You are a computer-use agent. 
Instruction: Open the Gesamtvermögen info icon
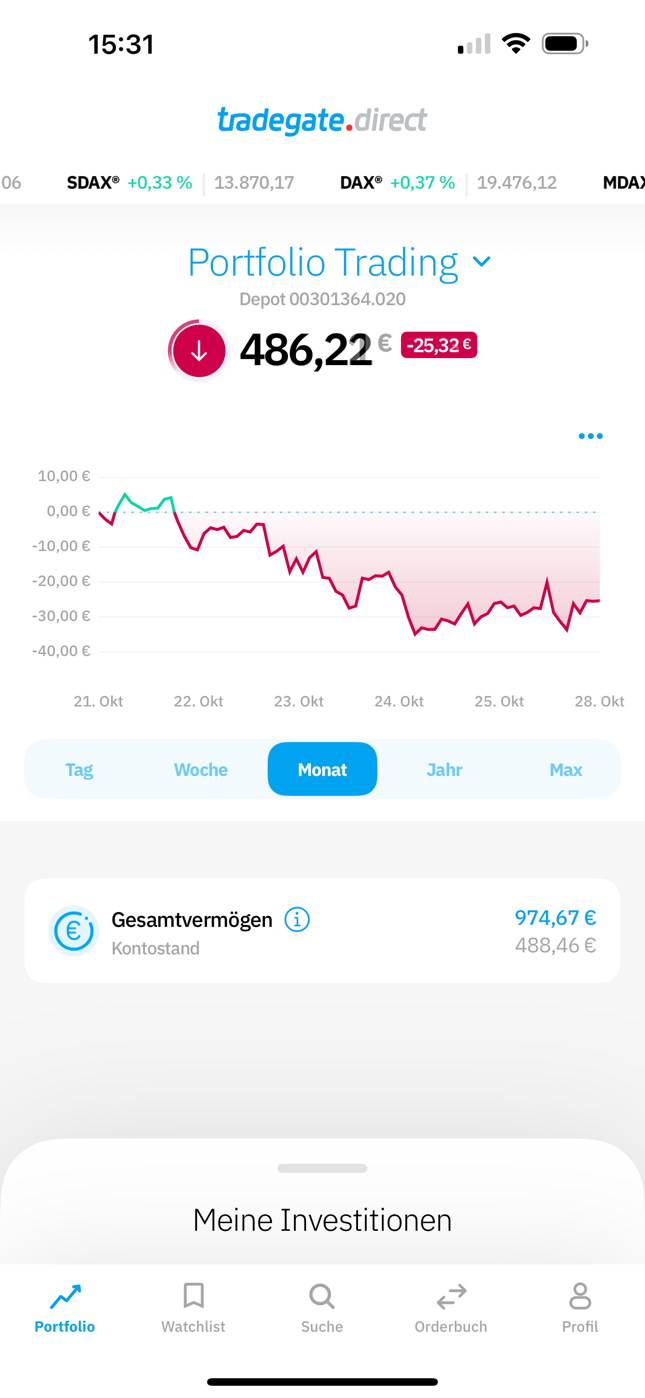pos(297,919)
